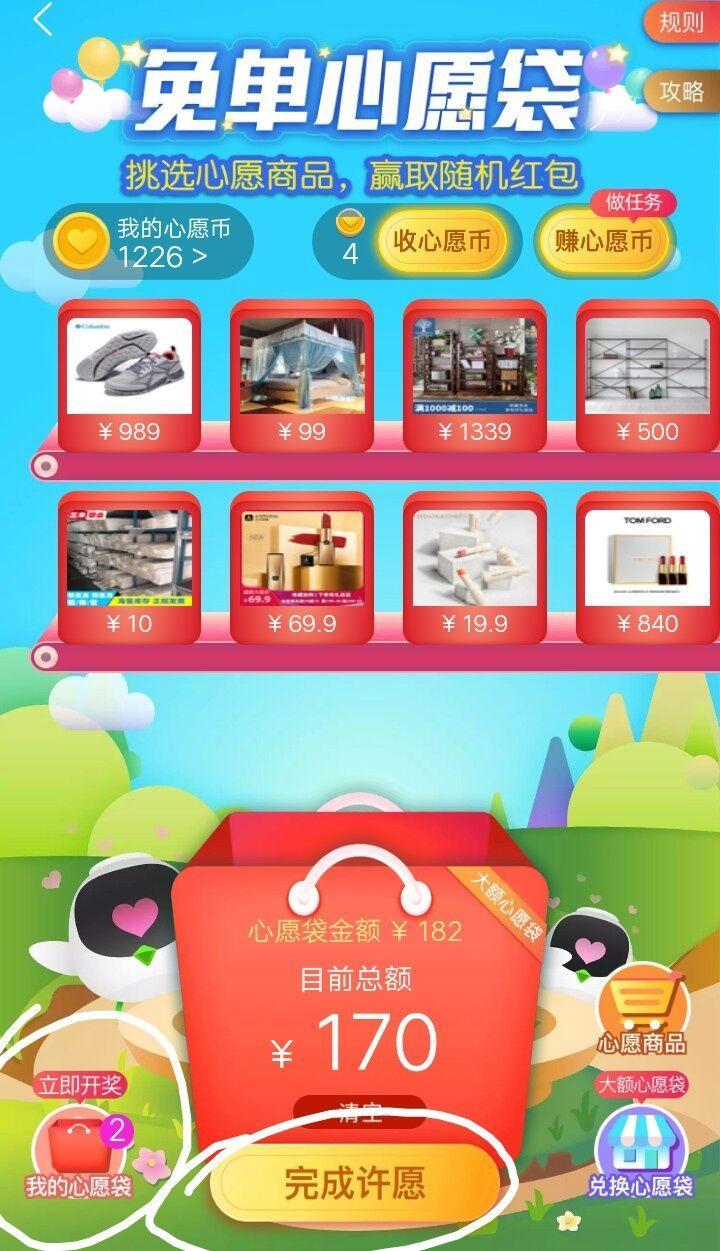This screenshot has width=720, height=1251.
Task: Tap 完成许愿 to finish the wish
Action: (x=355, y=1182)
